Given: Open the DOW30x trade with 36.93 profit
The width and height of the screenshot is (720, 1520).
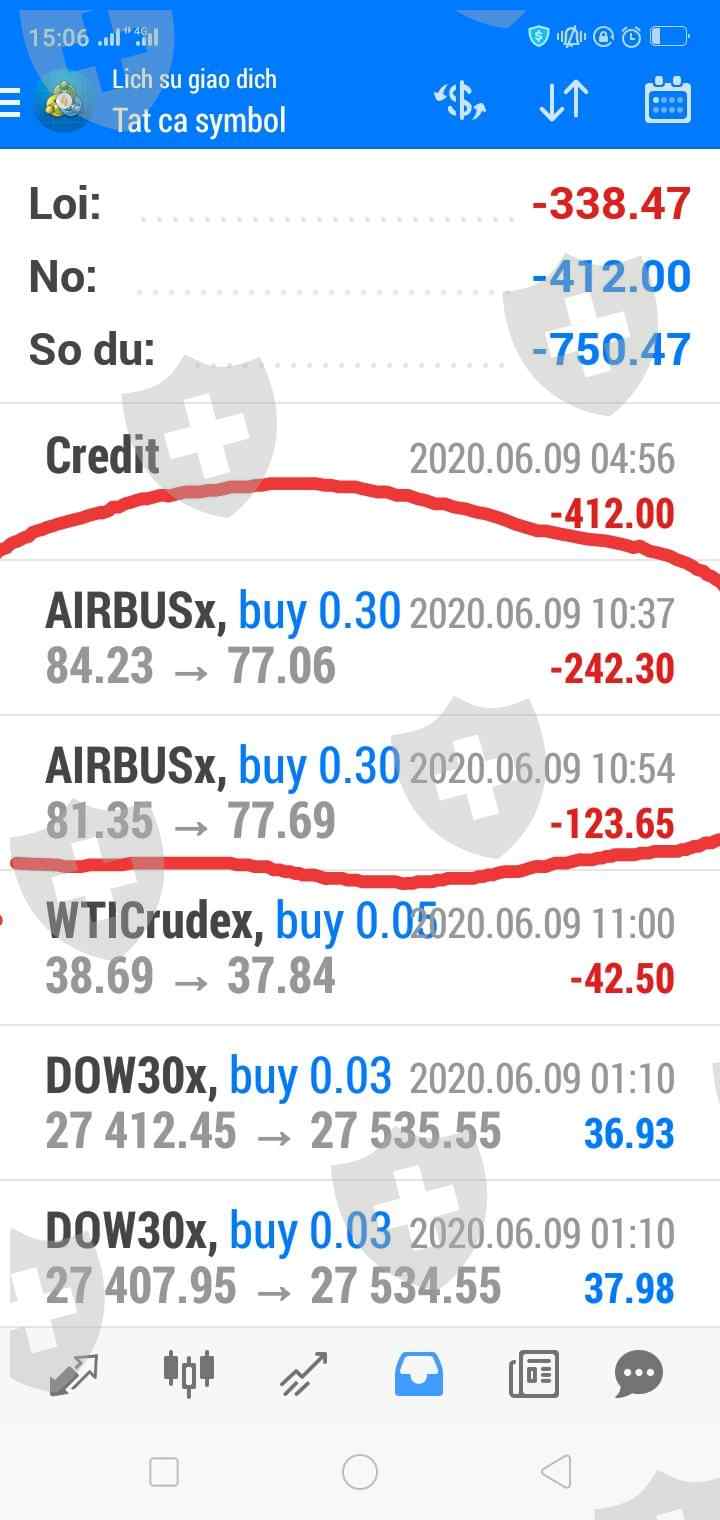Looking at the screenshot, I should [x=360, y=1104].
